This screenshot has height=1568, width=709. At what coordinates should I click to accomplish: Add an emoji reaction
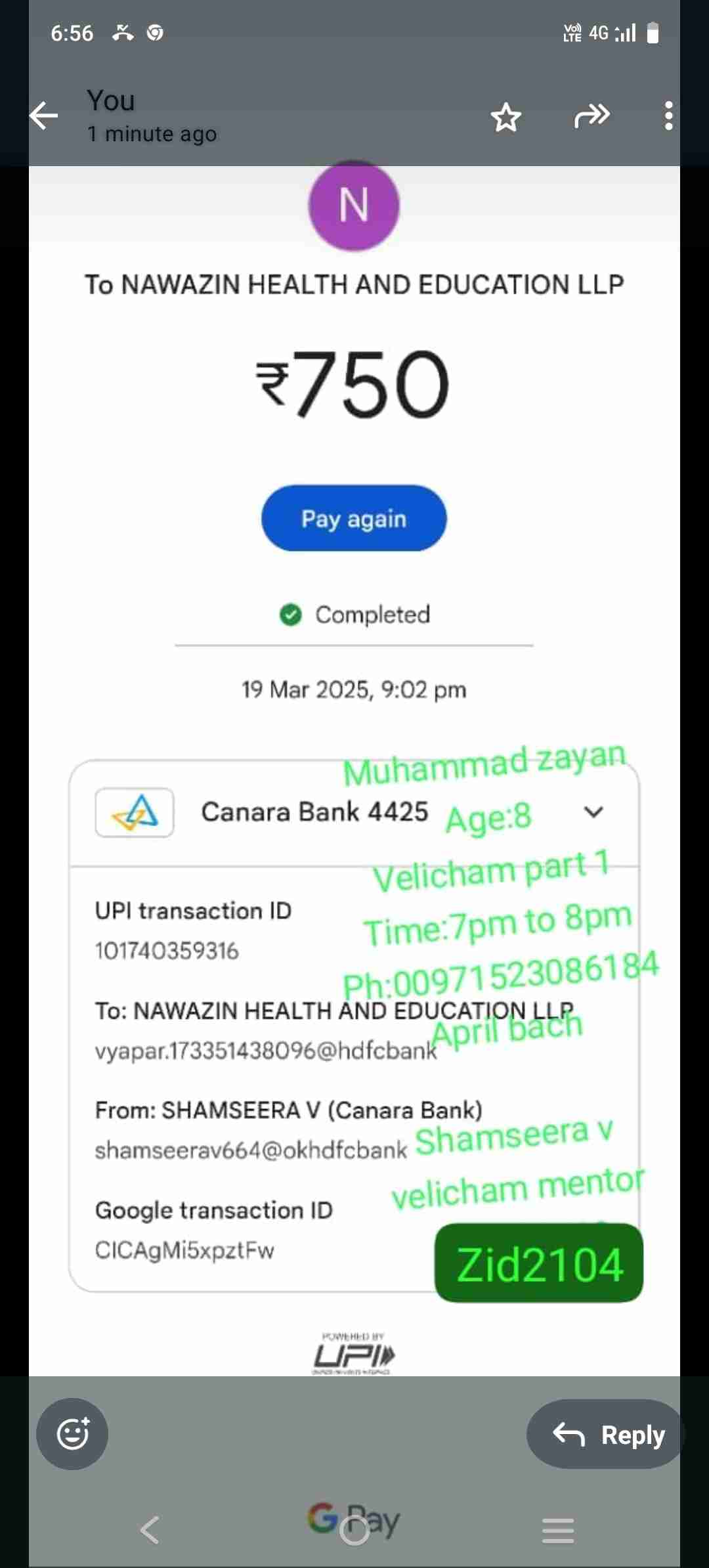pyautogui.click(x=72, y=1433)
